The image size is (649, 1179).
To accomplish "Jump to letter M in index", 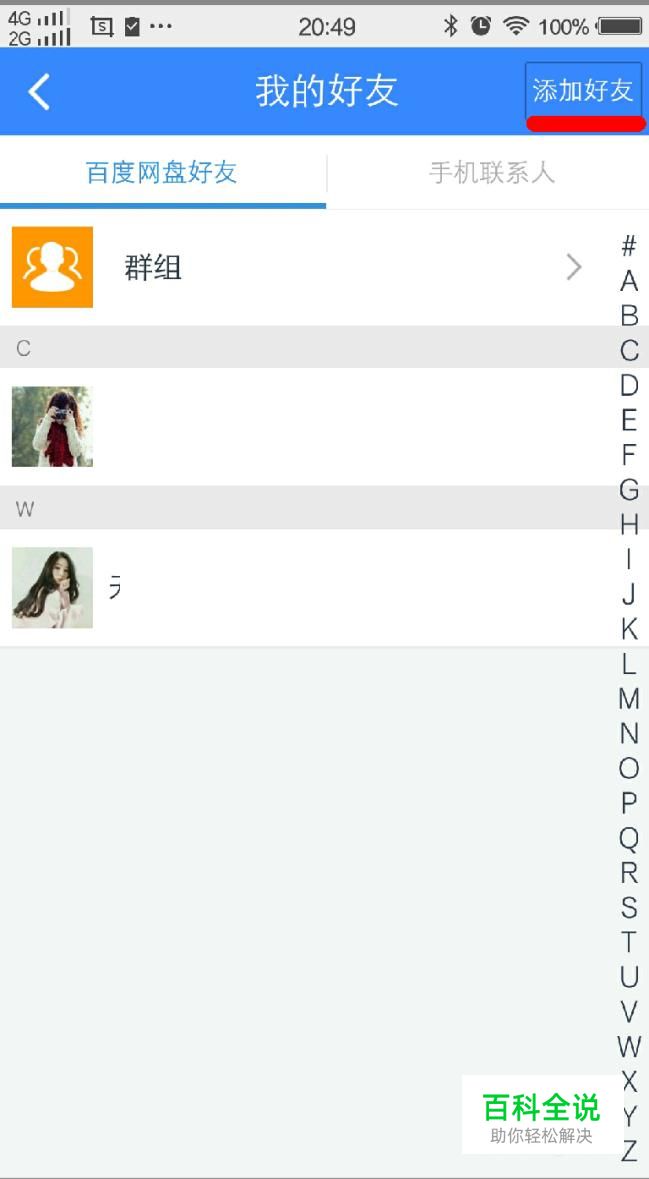I will pos(628,699).
